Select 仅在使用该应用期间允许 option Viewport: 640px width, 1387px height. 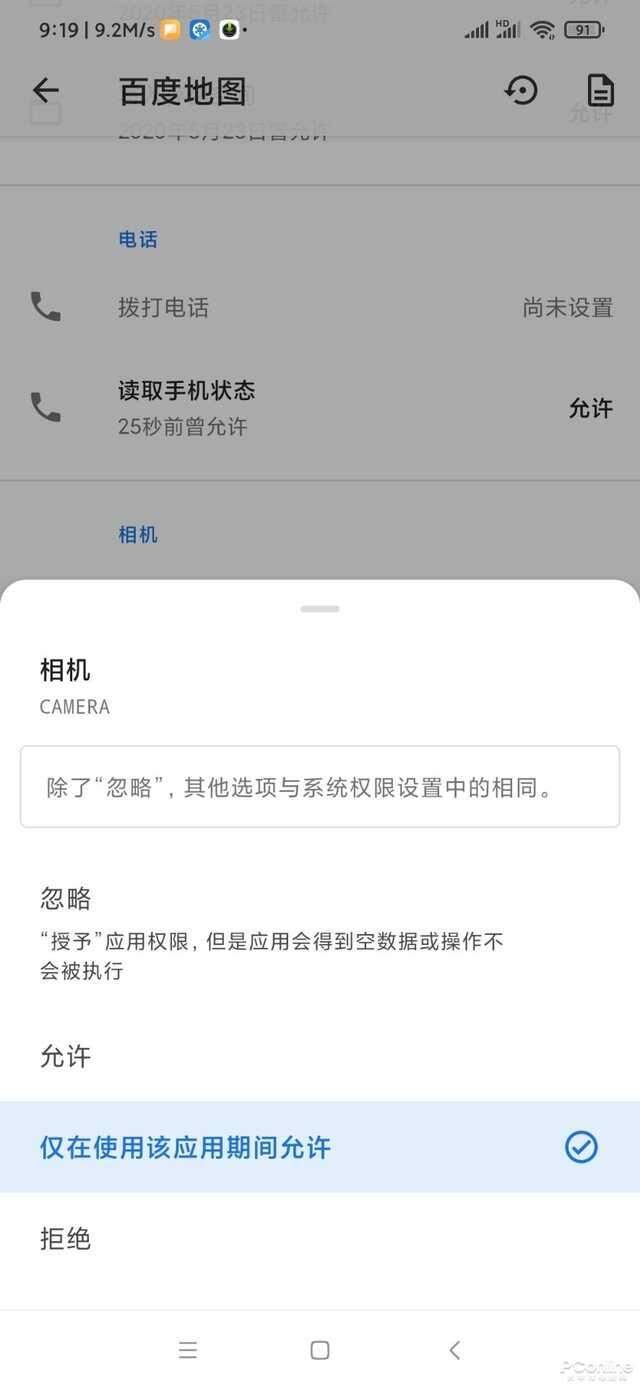click(320, 1147)
